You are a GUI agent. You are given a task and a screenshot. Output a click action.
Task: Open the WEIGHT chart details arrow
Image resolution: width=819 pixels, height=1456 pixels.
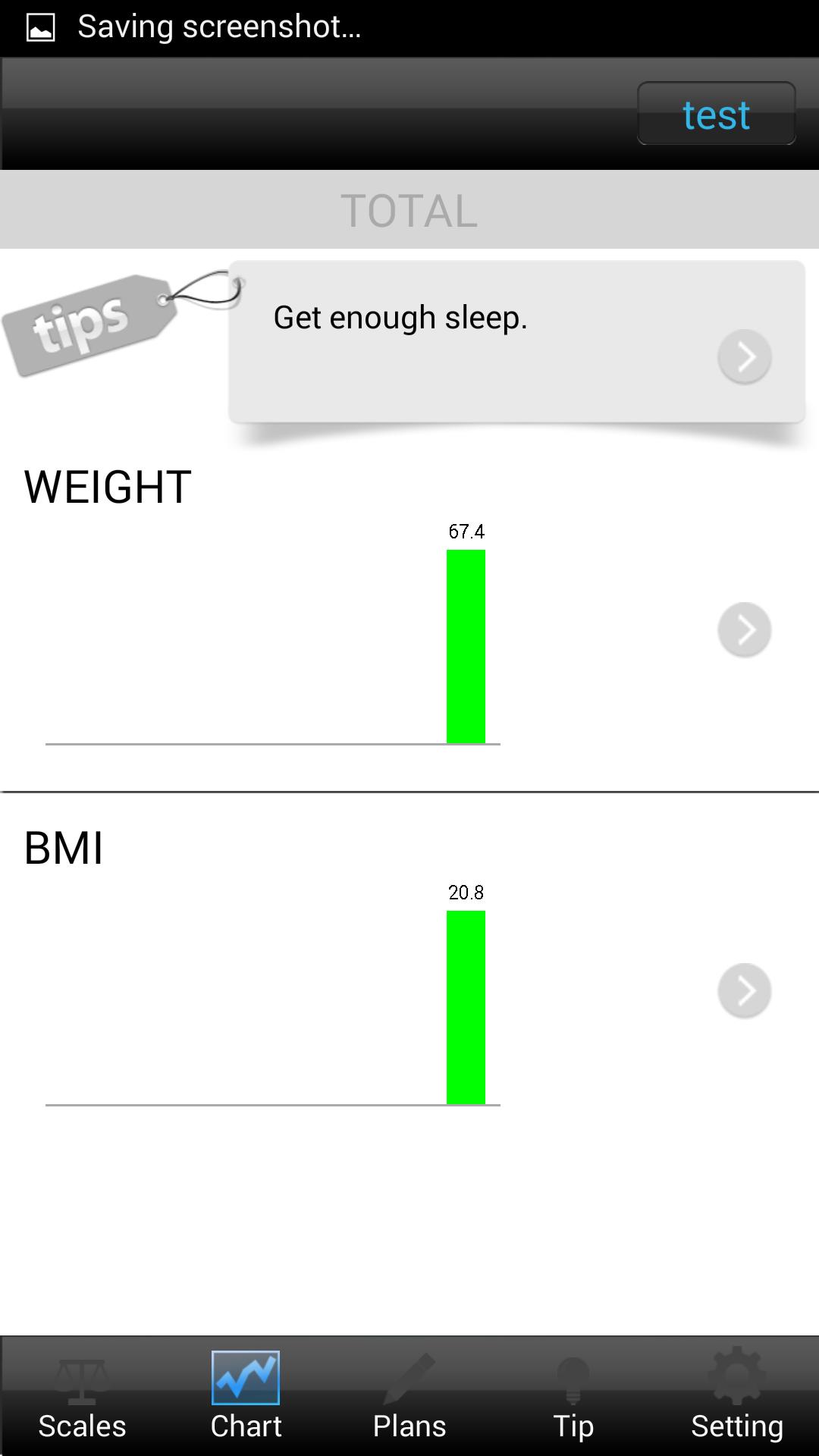coord(743,629)
